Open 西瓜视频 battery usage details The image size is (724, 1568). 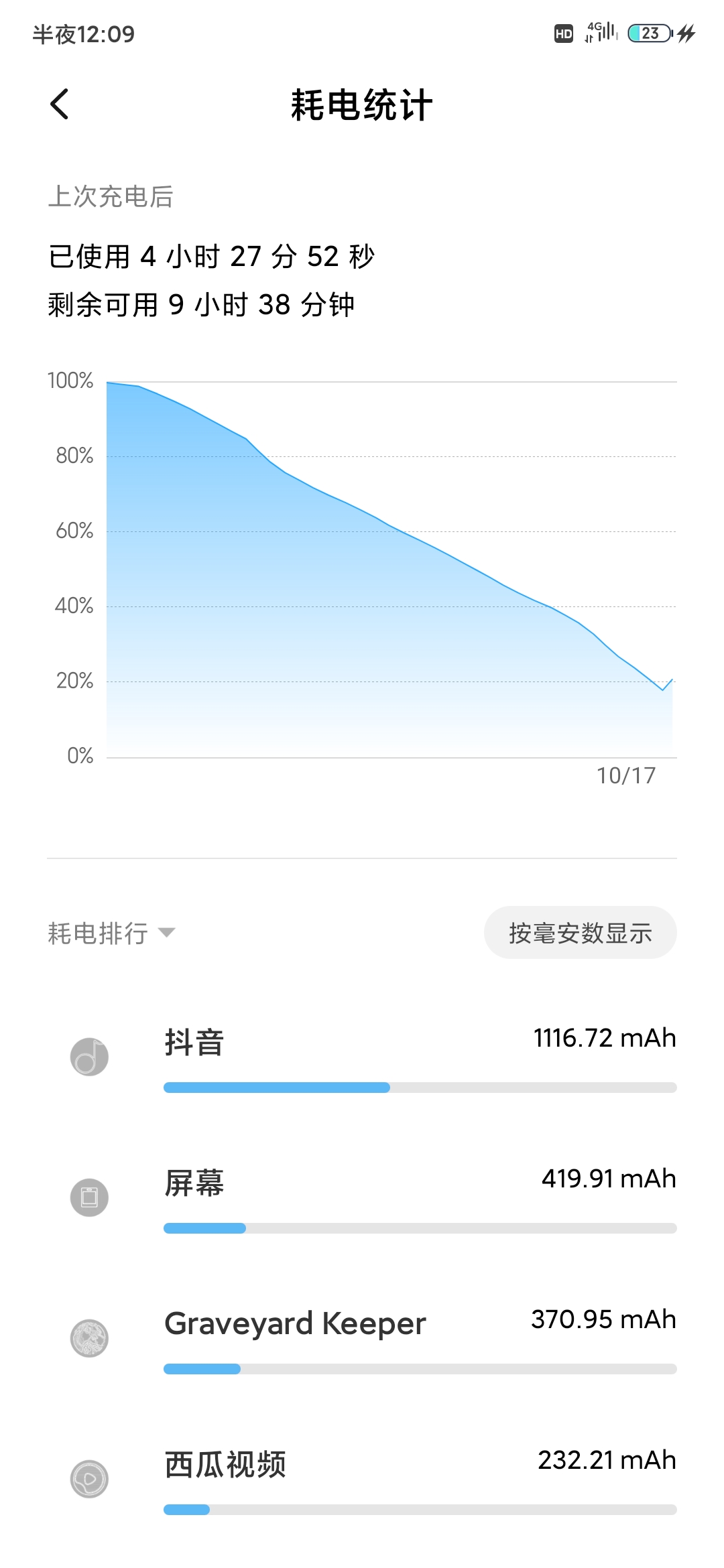[x=362, y=1480]
